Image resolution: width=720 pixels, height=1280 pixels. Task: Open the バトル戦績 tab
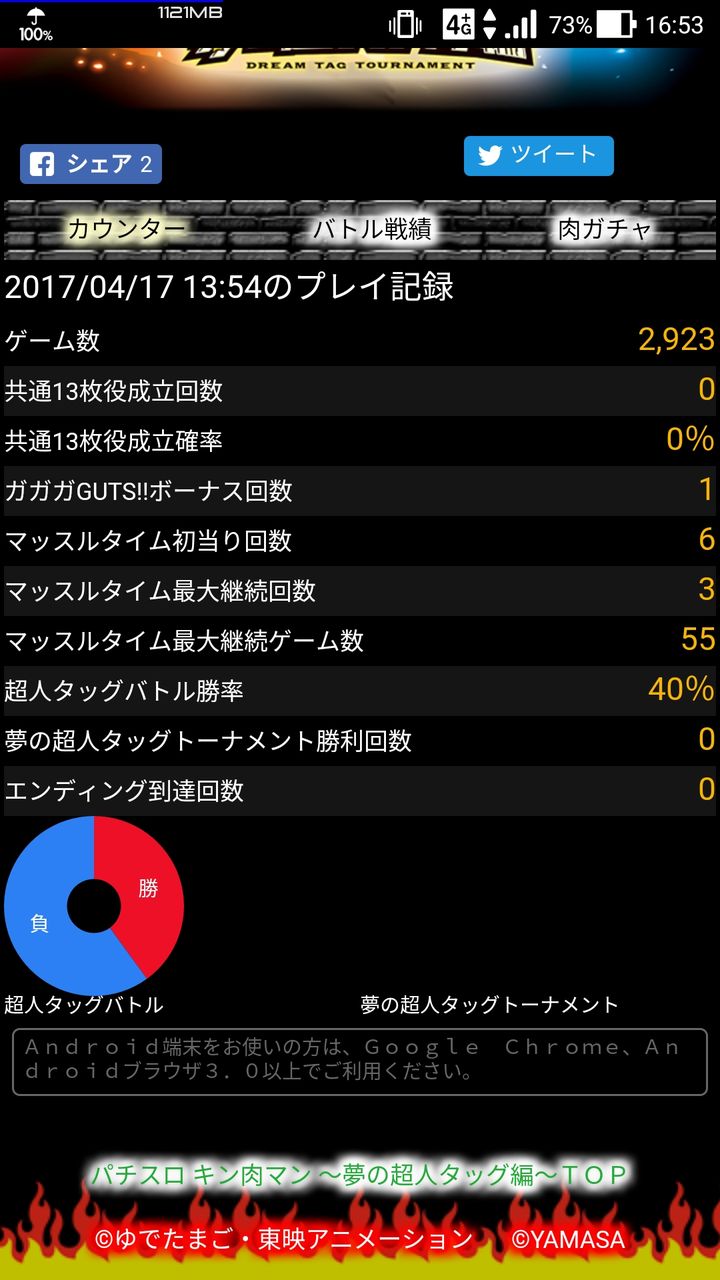(x=372, y=229)
